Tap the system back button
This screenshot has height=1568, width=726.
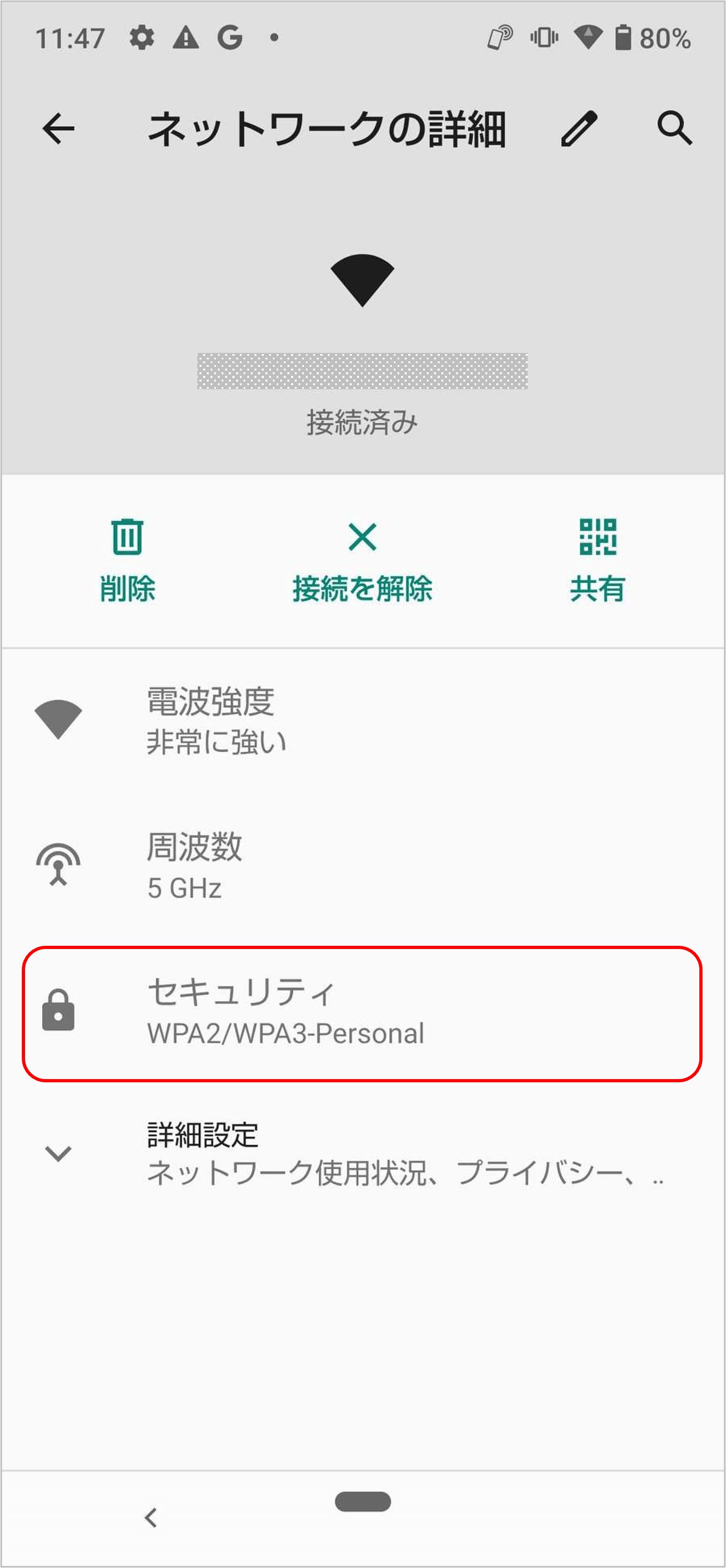pyautogui.click(x=151, y=1517)
